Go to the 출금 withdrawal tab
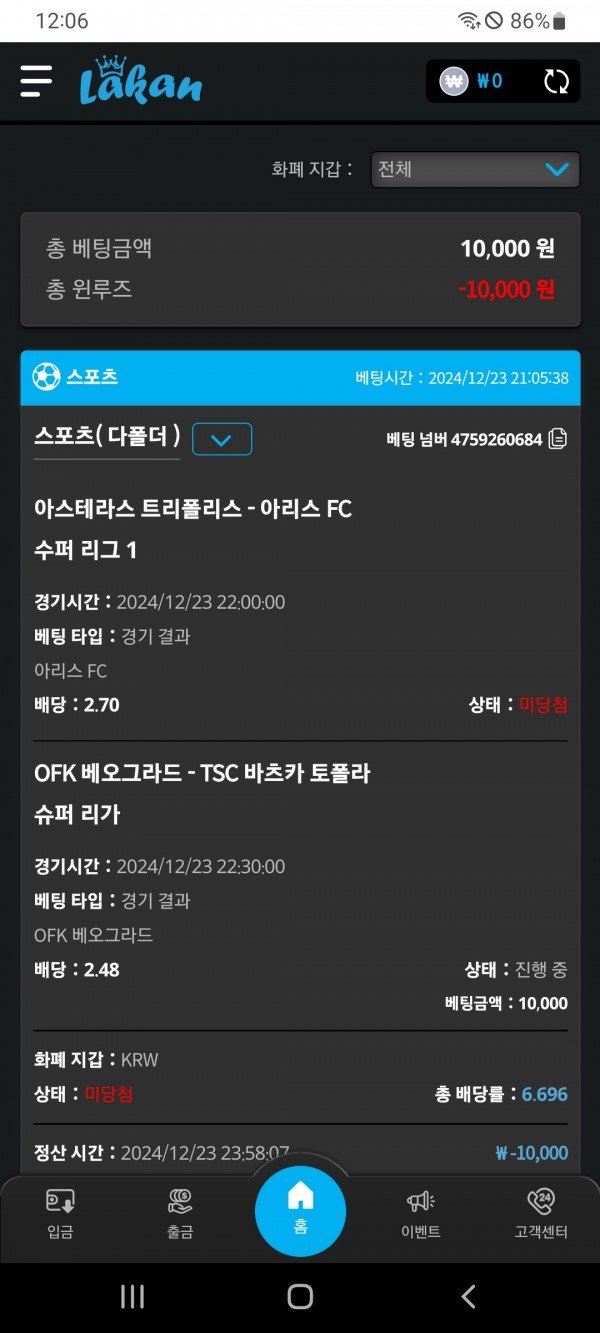Viewport: 600px width, 1333px height. click(x=180, y=1214)
